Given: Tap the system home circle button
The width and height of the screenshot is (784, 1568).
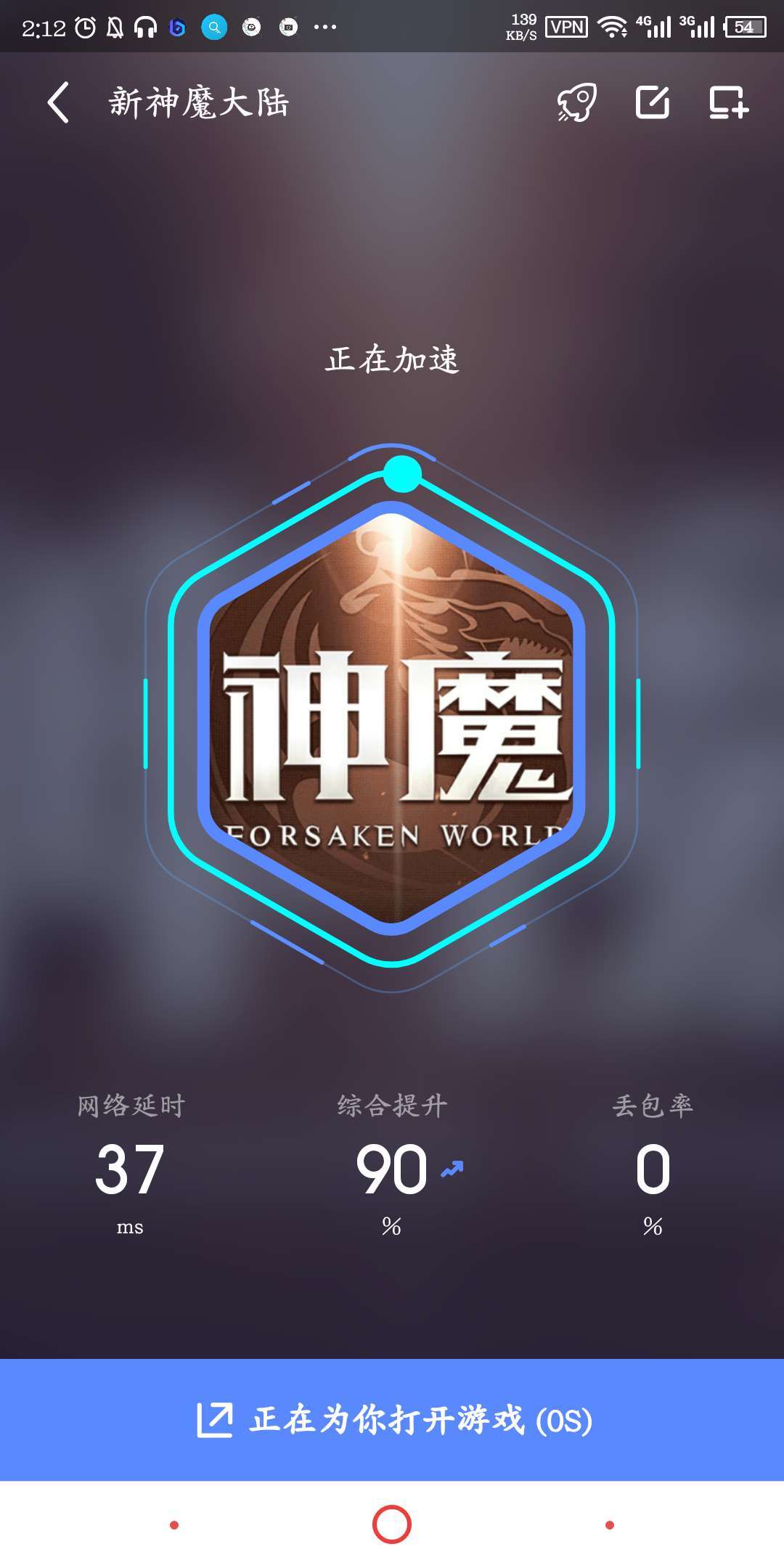Looking at the screenshot, I should [x=392, y=1524].
